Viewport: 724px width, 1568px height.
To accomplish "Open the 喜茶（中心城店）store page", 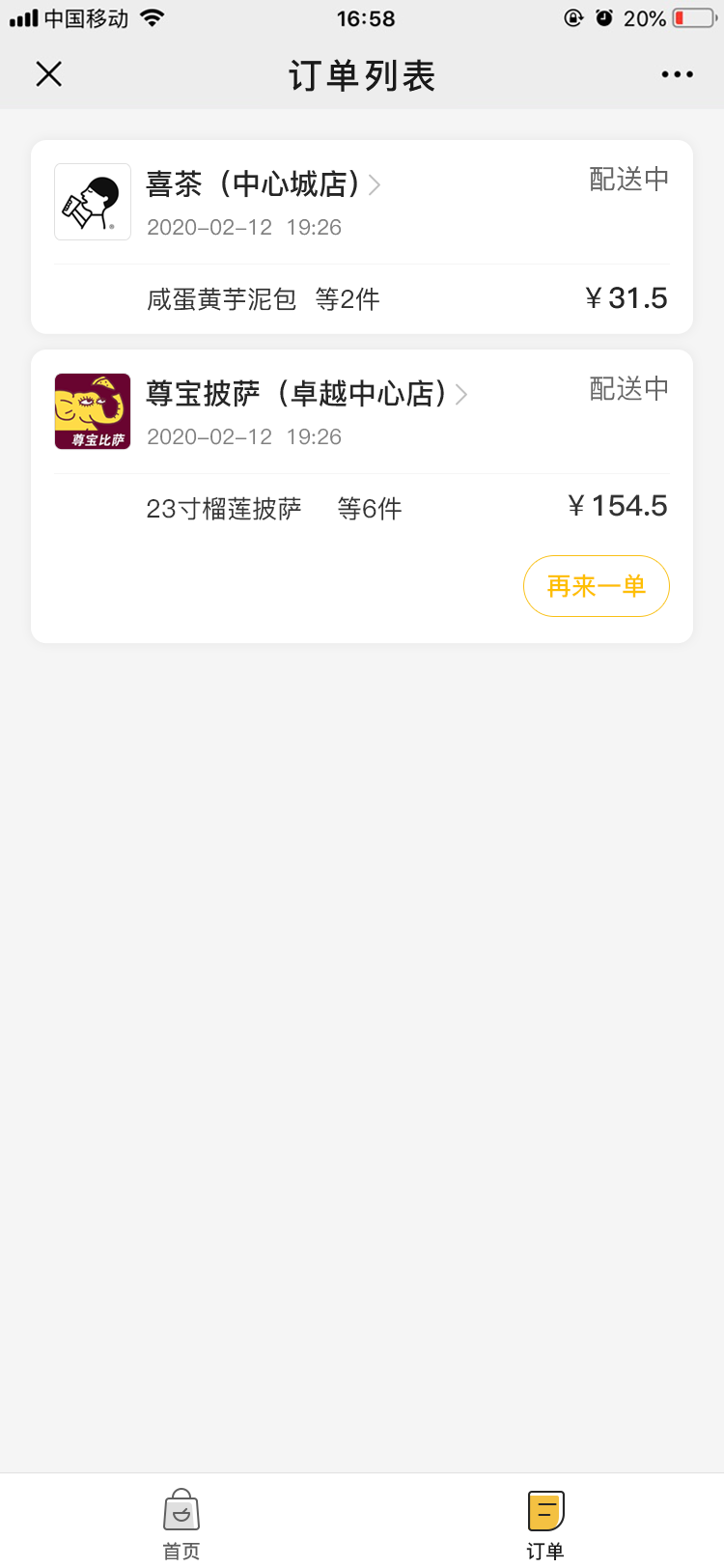I will [263, 183].
